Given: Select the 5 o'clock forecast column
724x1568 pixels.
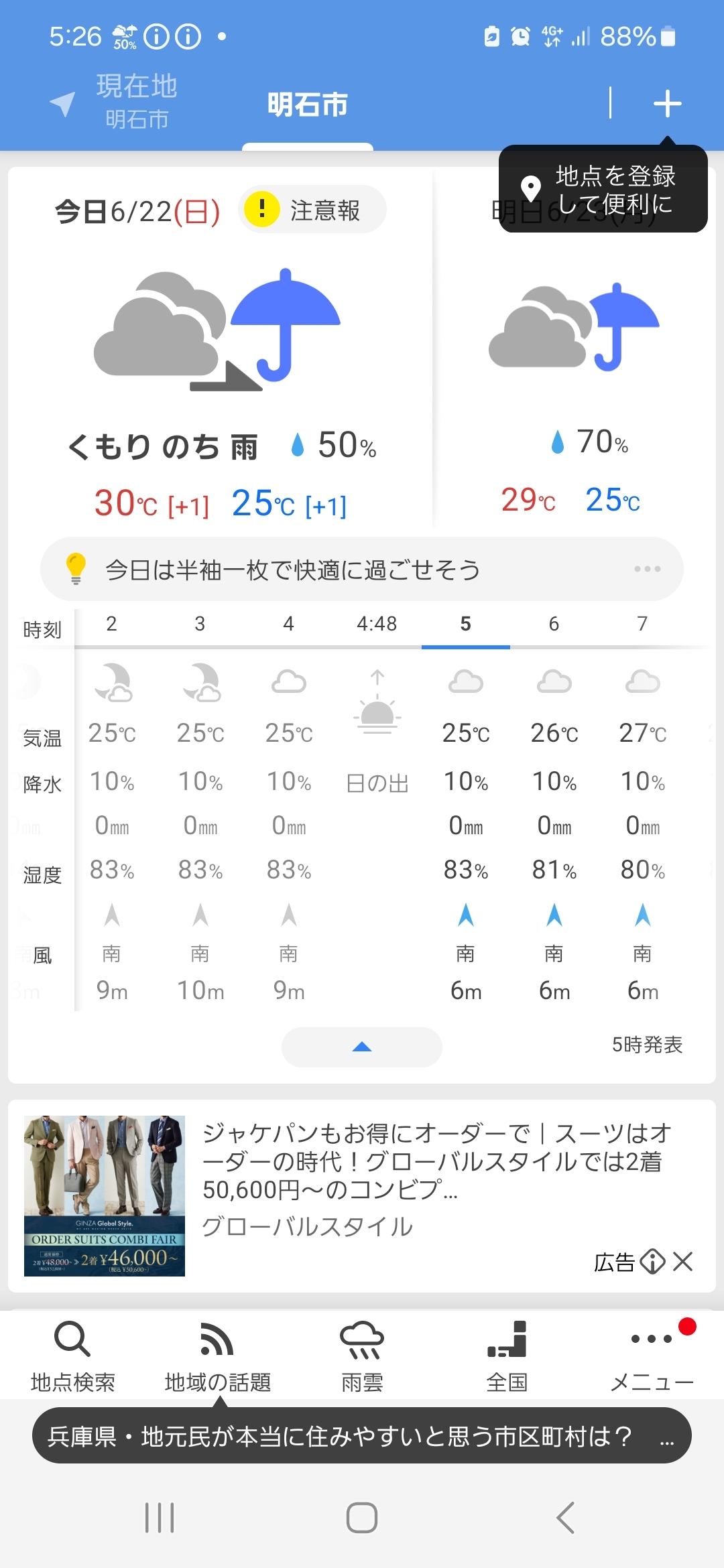Looking at the screenshot, I should coord(465,623).
